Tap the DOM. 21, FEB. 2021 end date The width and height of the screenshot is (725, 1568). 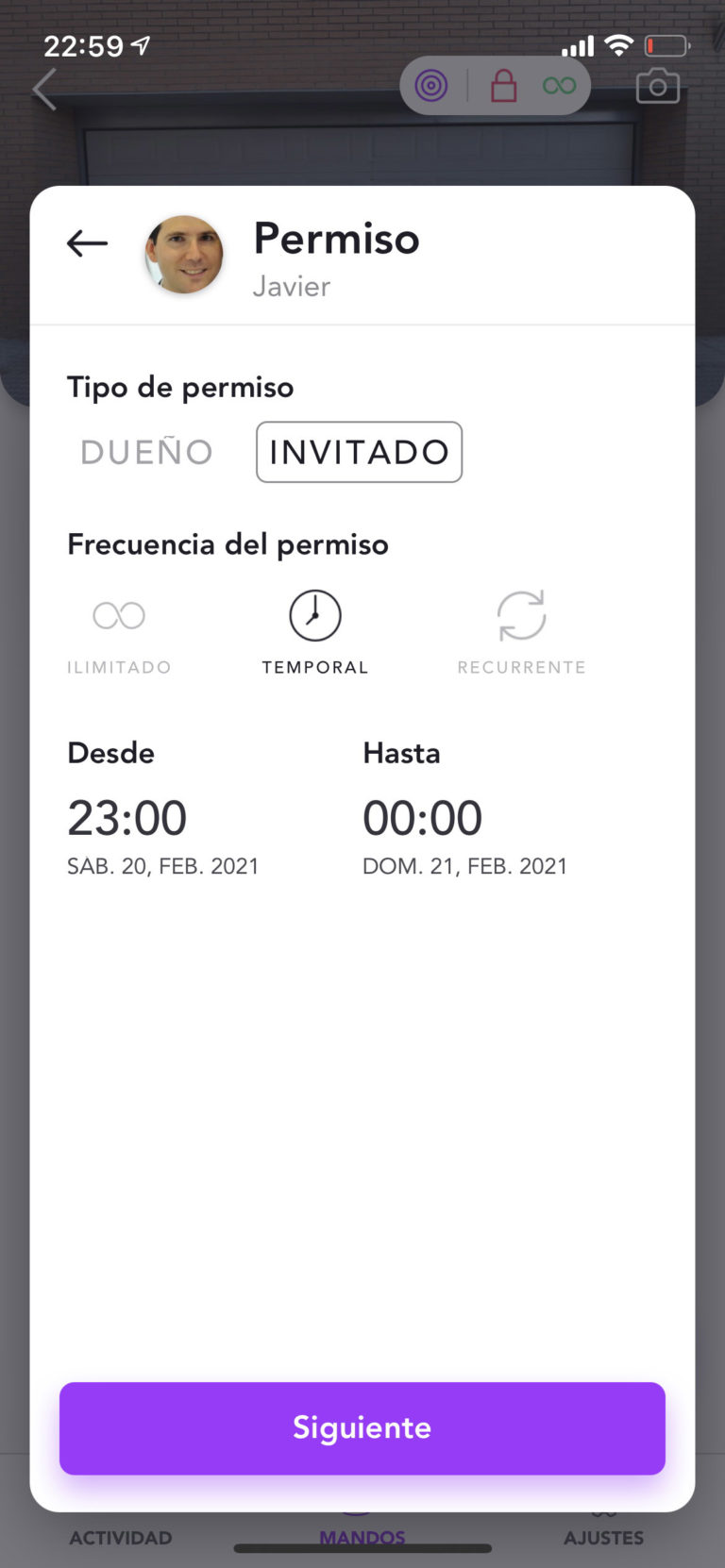click(464, 865)
